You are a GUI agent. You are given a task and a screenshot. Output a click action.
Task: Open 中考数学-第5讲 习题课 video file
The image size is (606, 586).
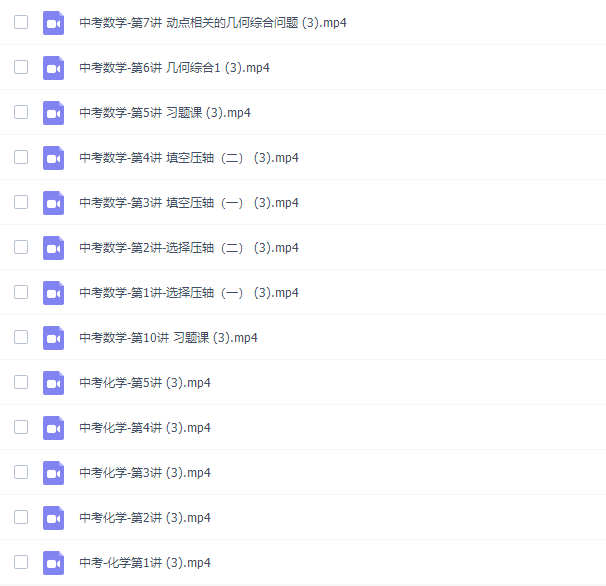tap(164, 113)
